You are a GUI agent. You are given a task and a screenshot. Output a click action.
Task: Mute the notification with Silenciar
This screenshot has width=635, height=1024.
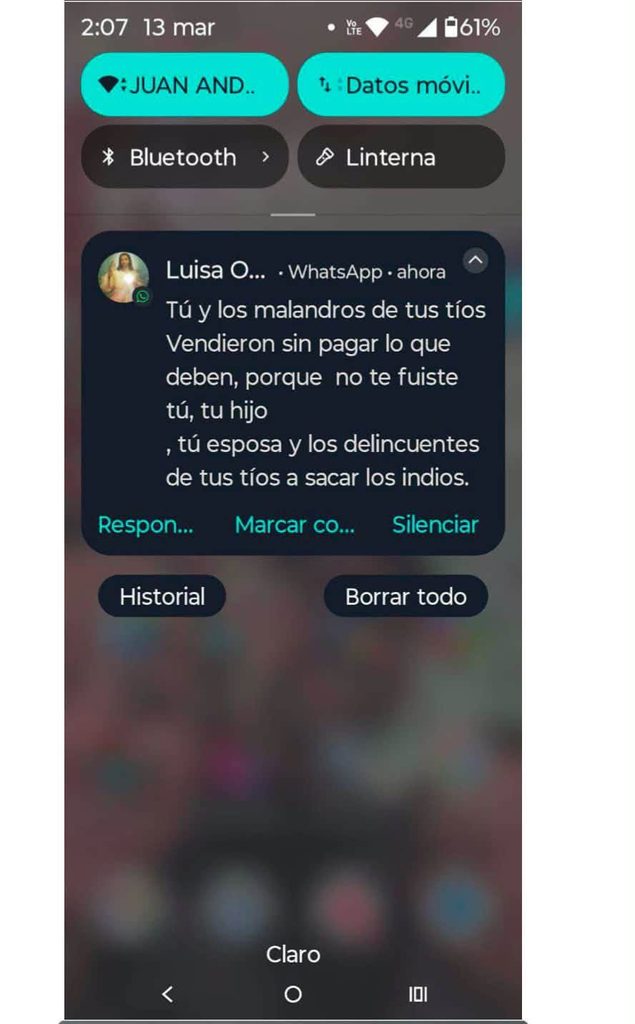pos(435,524)
